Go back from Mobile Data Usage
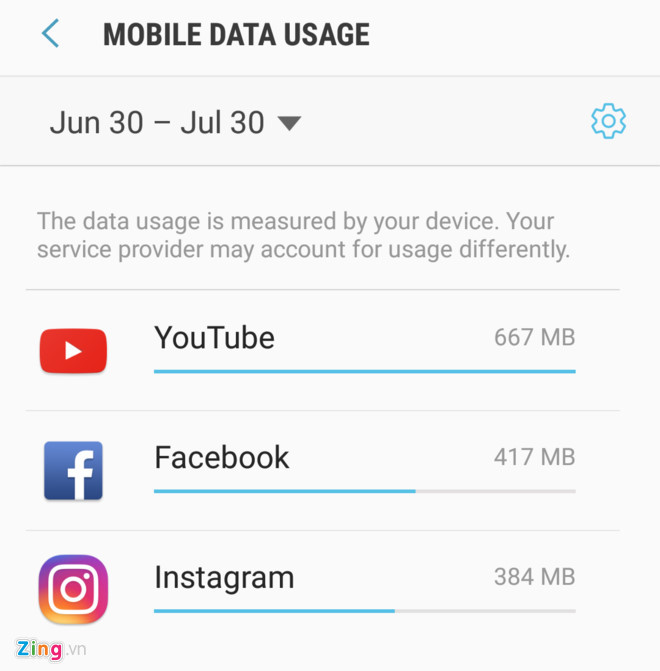Screen dimensions: 660x671 click(50, 34)
